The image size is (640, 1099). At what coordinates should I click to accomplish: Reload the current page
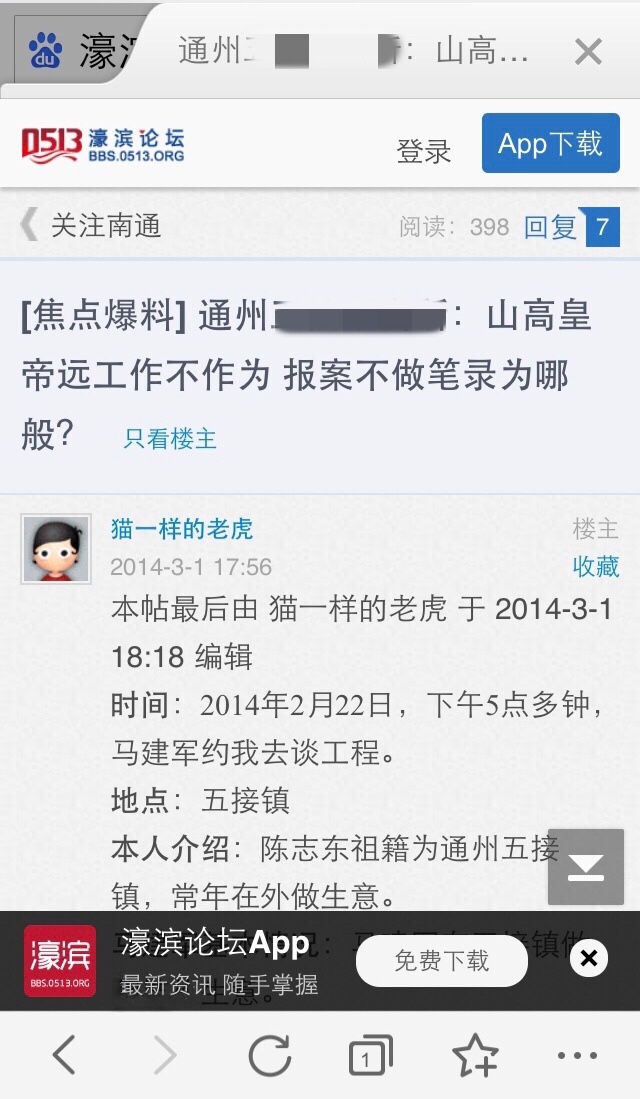(x=269, y=1055)
